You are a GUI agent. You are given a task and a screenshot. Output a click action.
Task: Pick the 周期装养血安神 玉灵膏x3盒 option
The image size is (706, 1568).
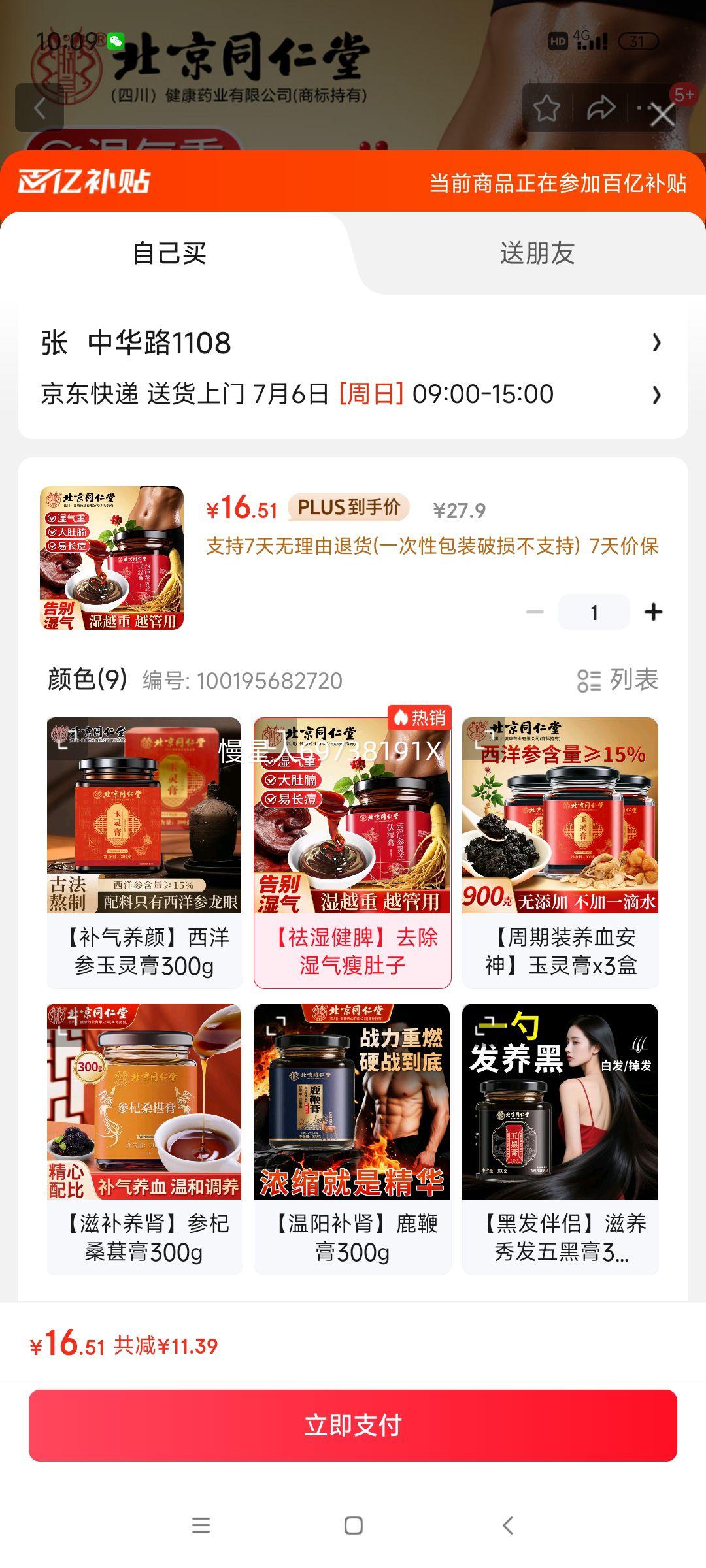point(560,853)
